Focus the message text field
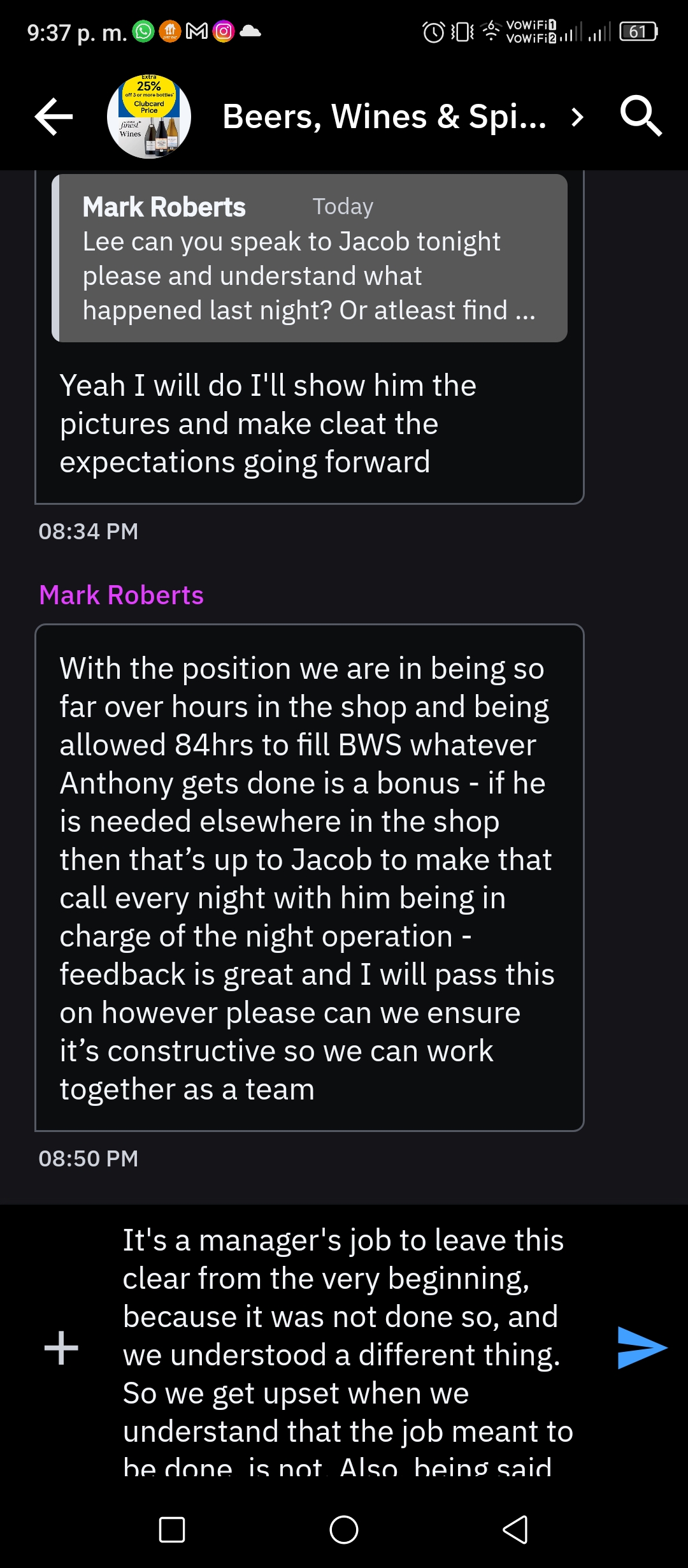 pyautogui.click(x=347, y=1347)
